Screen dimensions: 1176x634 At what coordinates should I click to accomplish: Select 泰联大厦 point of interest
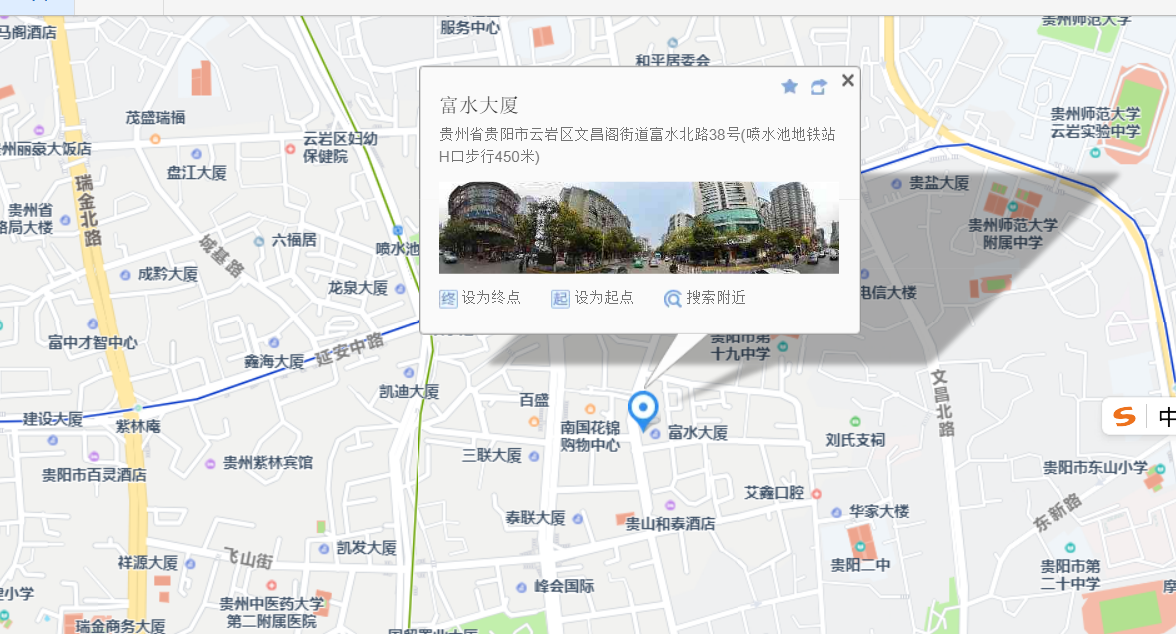click(x=536, y=518)
